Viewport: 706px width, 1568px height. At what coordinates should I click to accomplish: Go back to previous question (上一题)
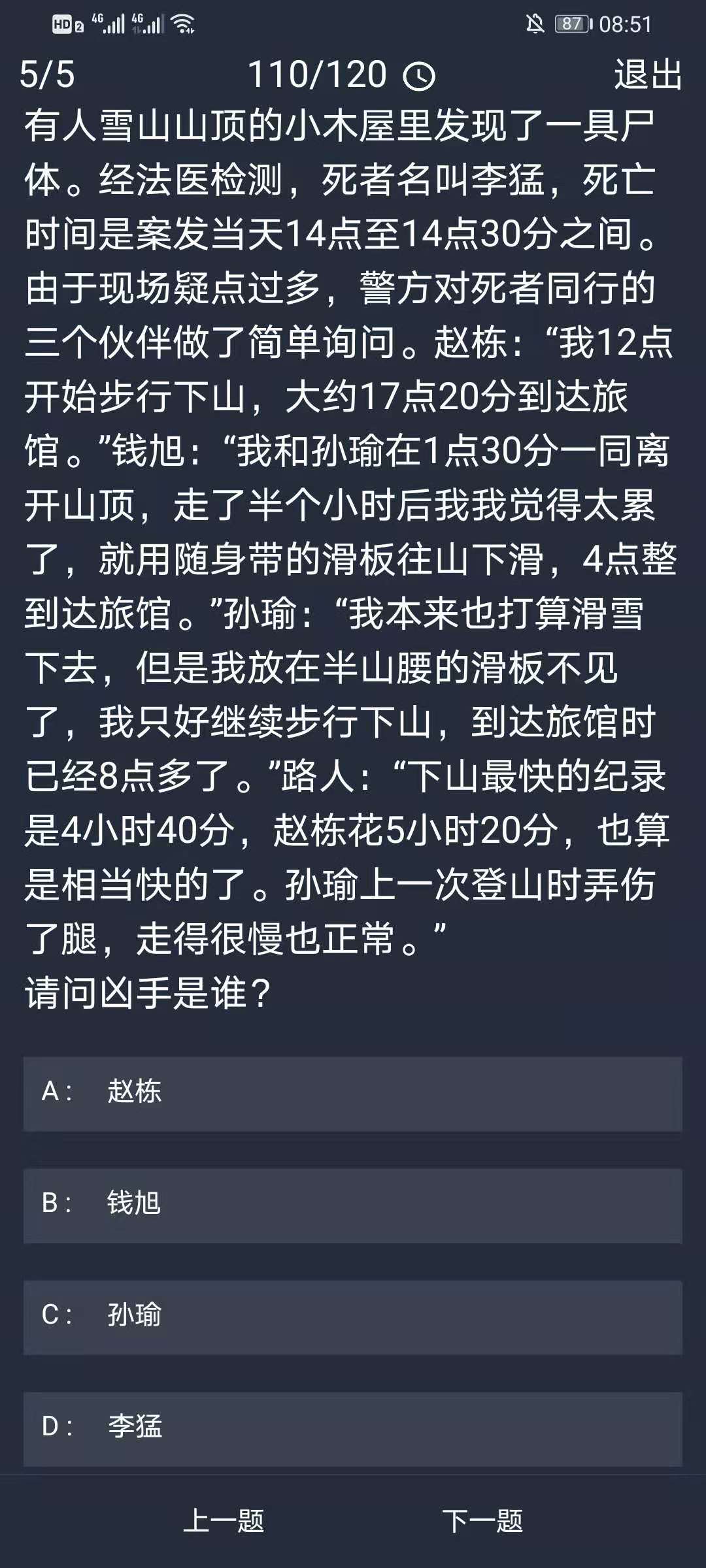(224, 1521)
